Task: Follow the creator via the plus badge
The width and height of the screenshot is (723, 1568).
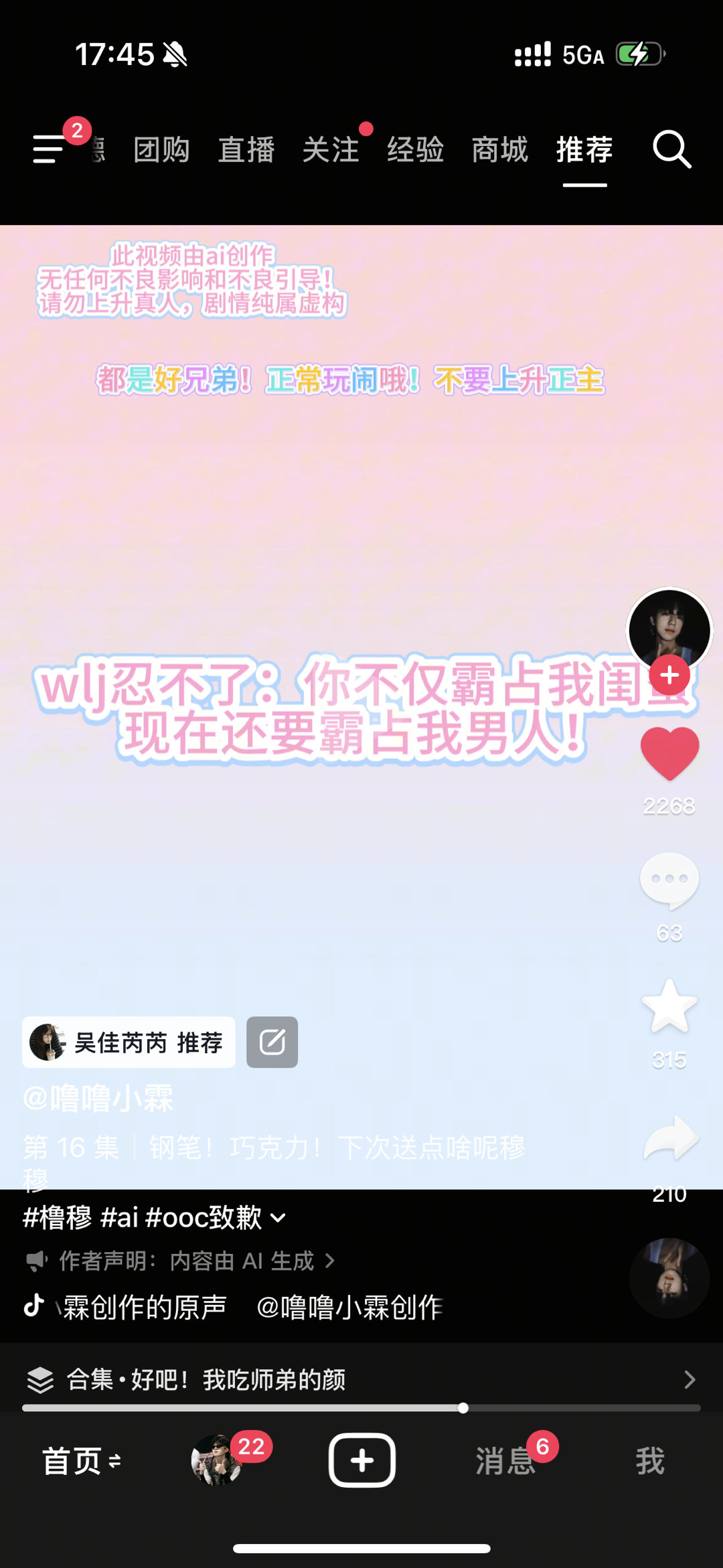Action: coord(669,676)
